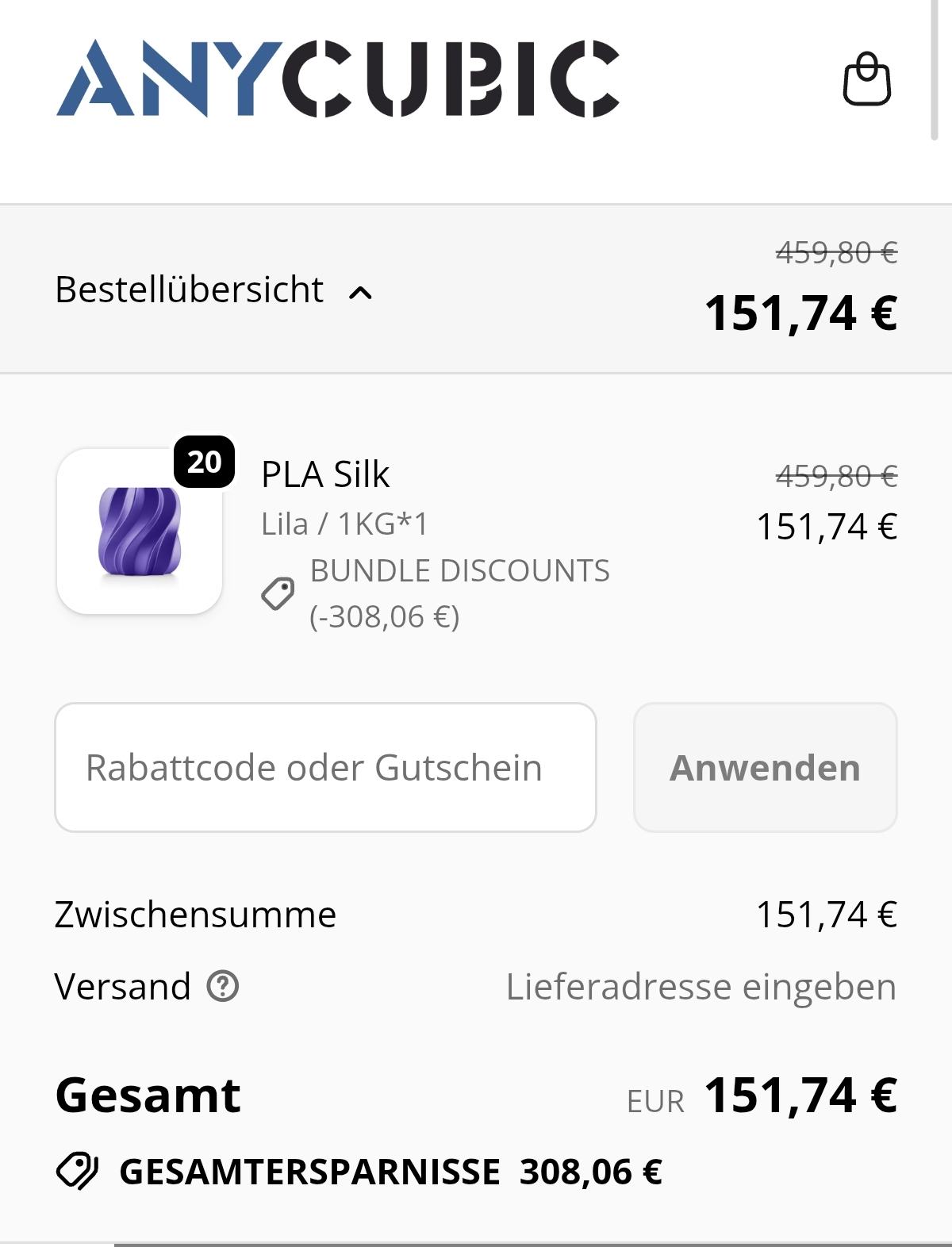This screenshot has width=952, height=1247.
Task: Open the Versand help question mark
Action: coord(223,987)
